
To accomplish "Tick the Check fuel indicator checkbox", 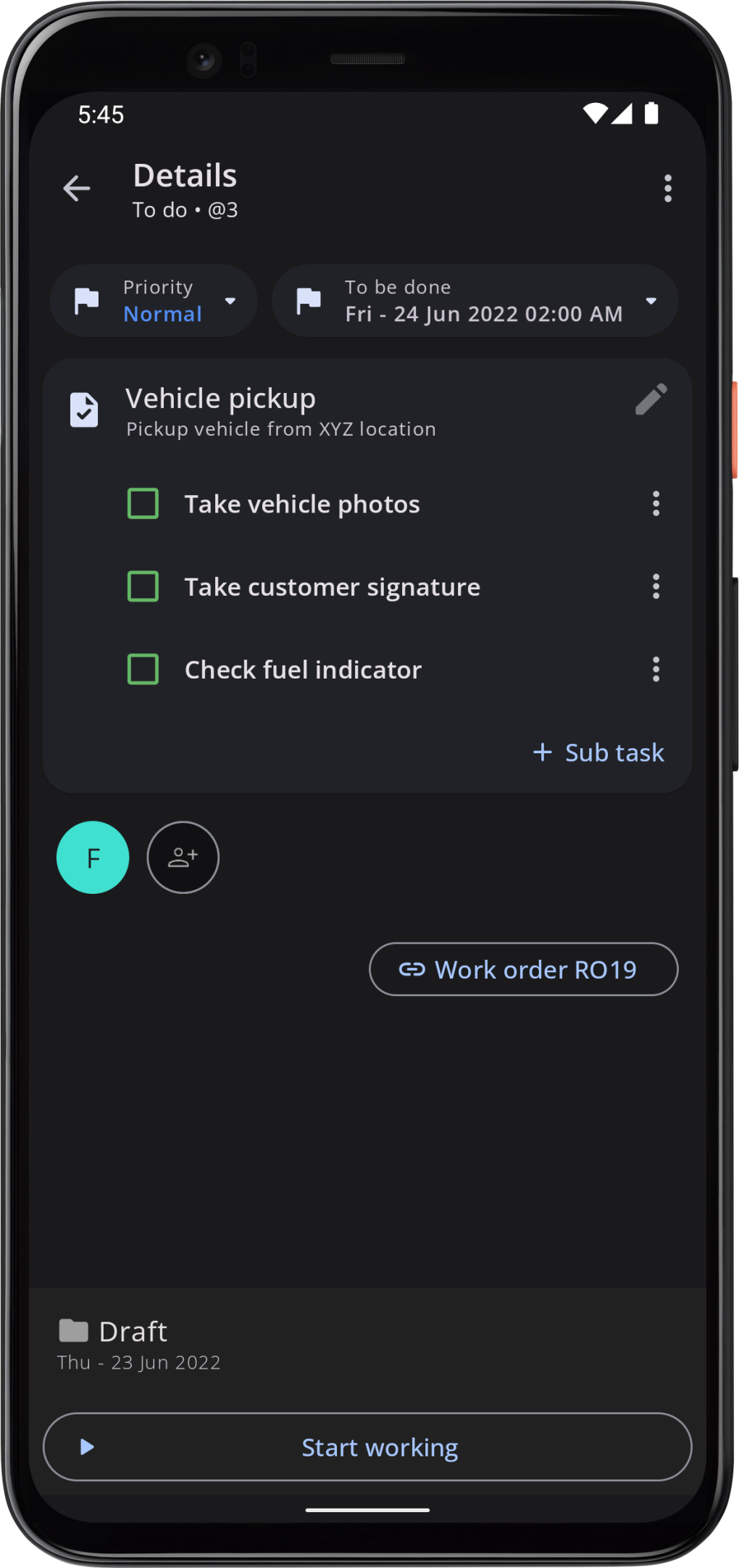I will [x=143, y=669].
